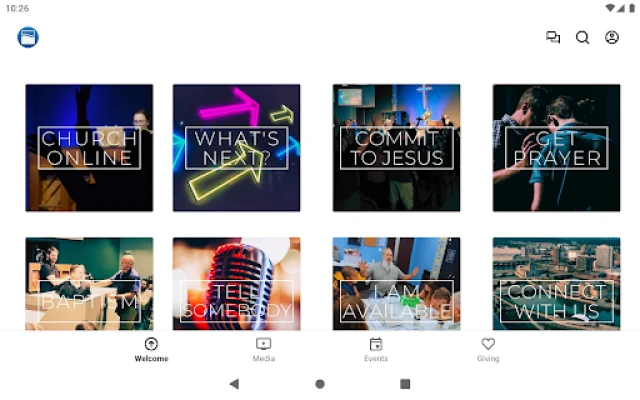
Task: Switch to the Events tab
Action: [376, 349]
